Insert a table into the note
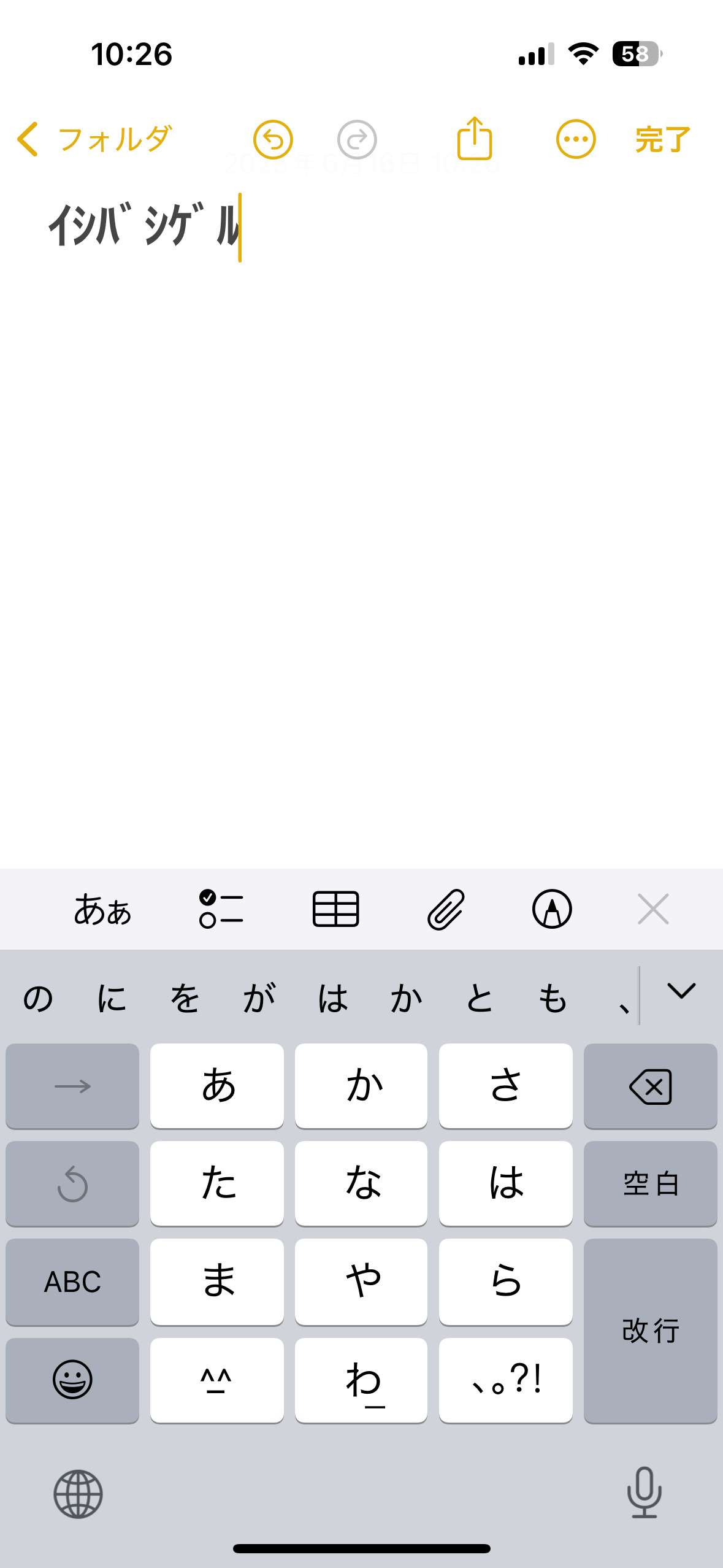 [335, 909]
